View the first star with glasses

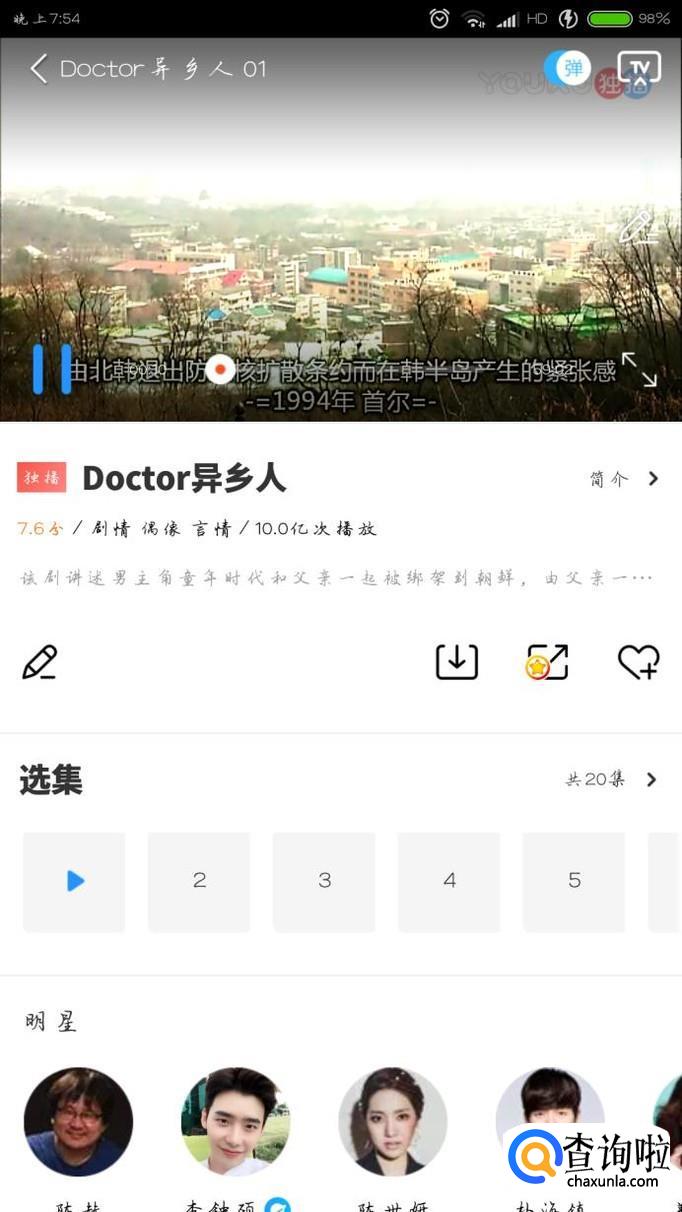[78, 1122]
